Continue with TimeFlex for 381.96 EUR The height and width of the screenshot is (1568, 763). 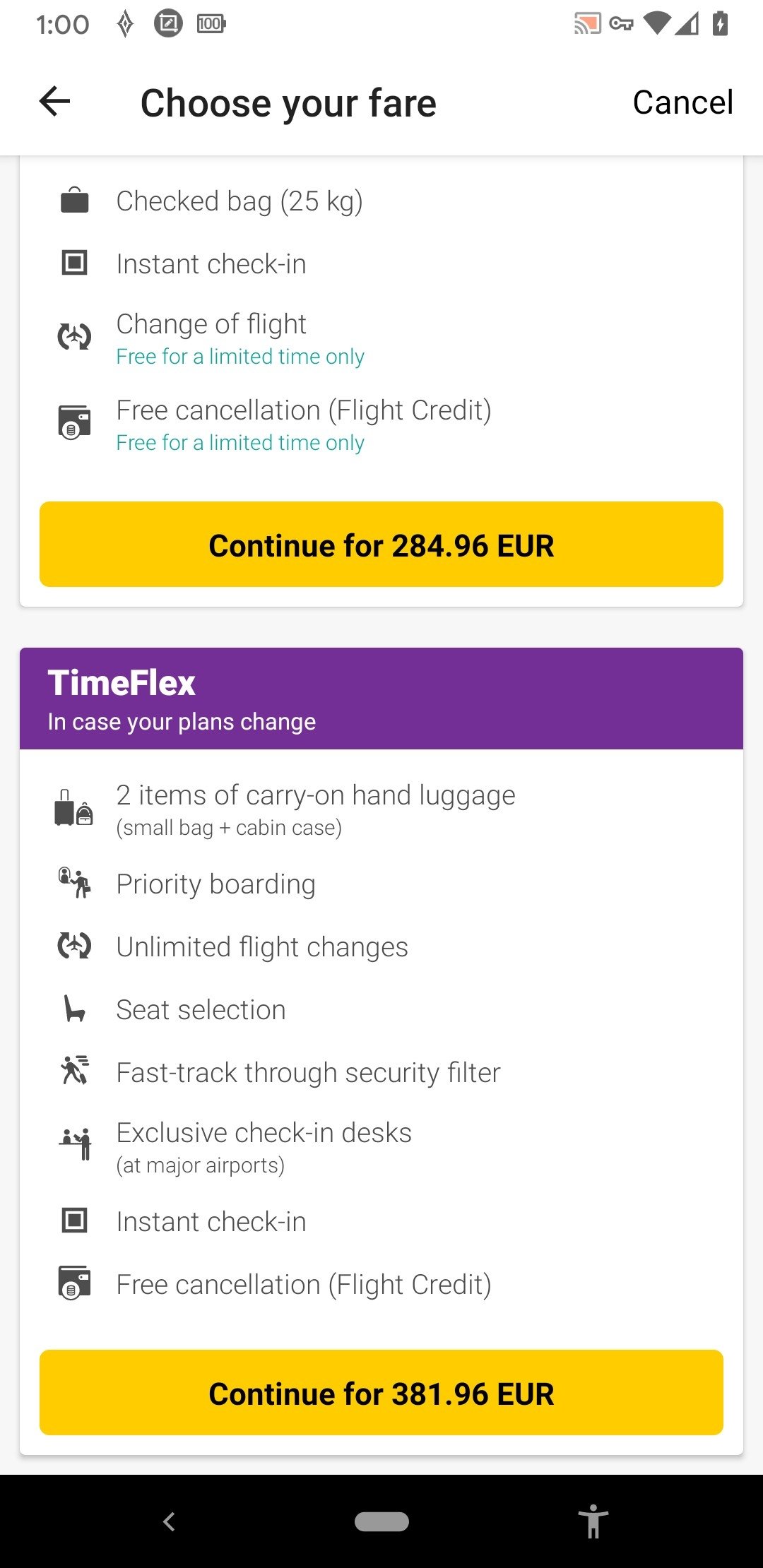coord(381,1393)
